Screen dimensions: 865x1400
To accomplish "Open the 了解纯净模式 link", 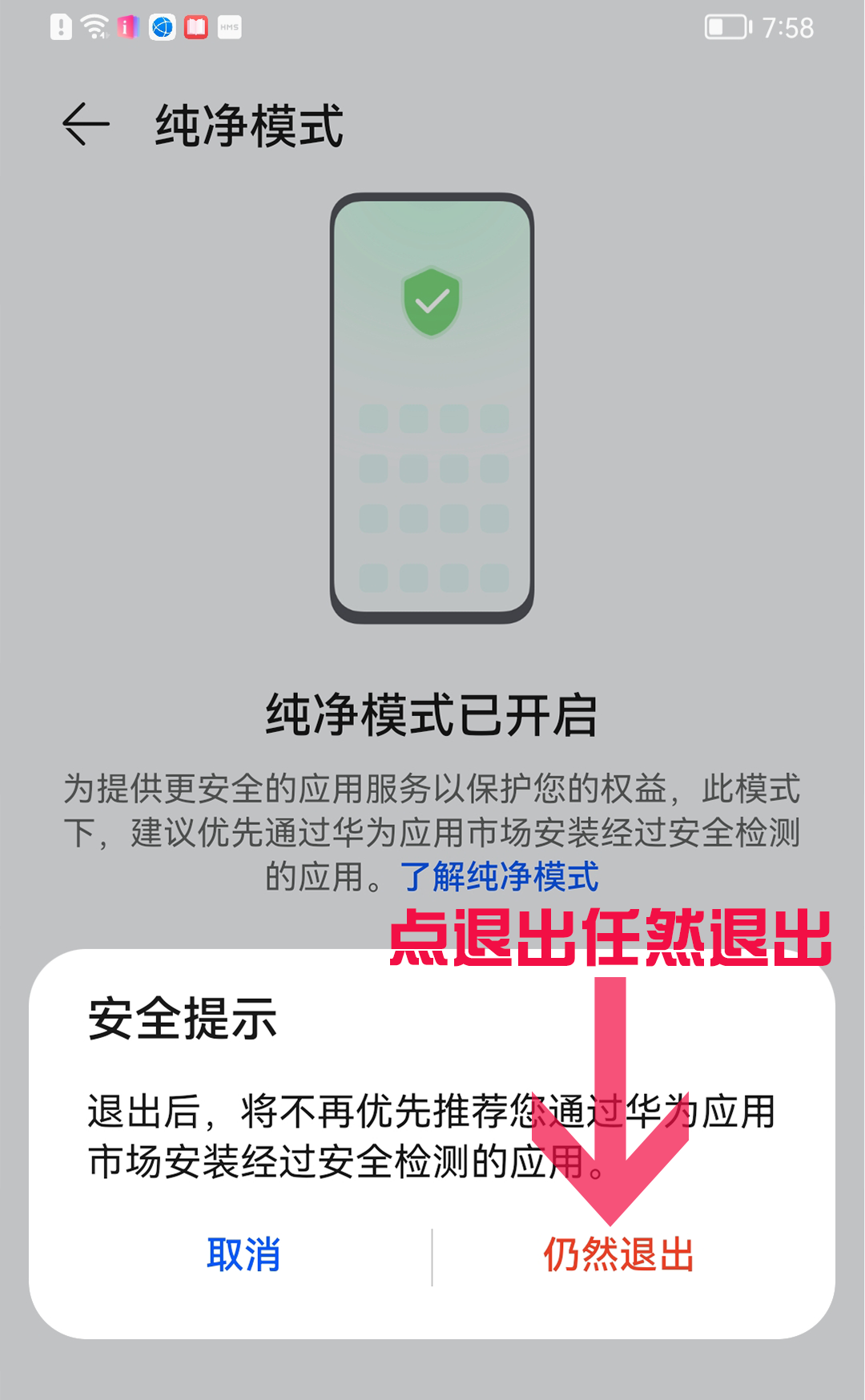I will (x=499, y=876).
